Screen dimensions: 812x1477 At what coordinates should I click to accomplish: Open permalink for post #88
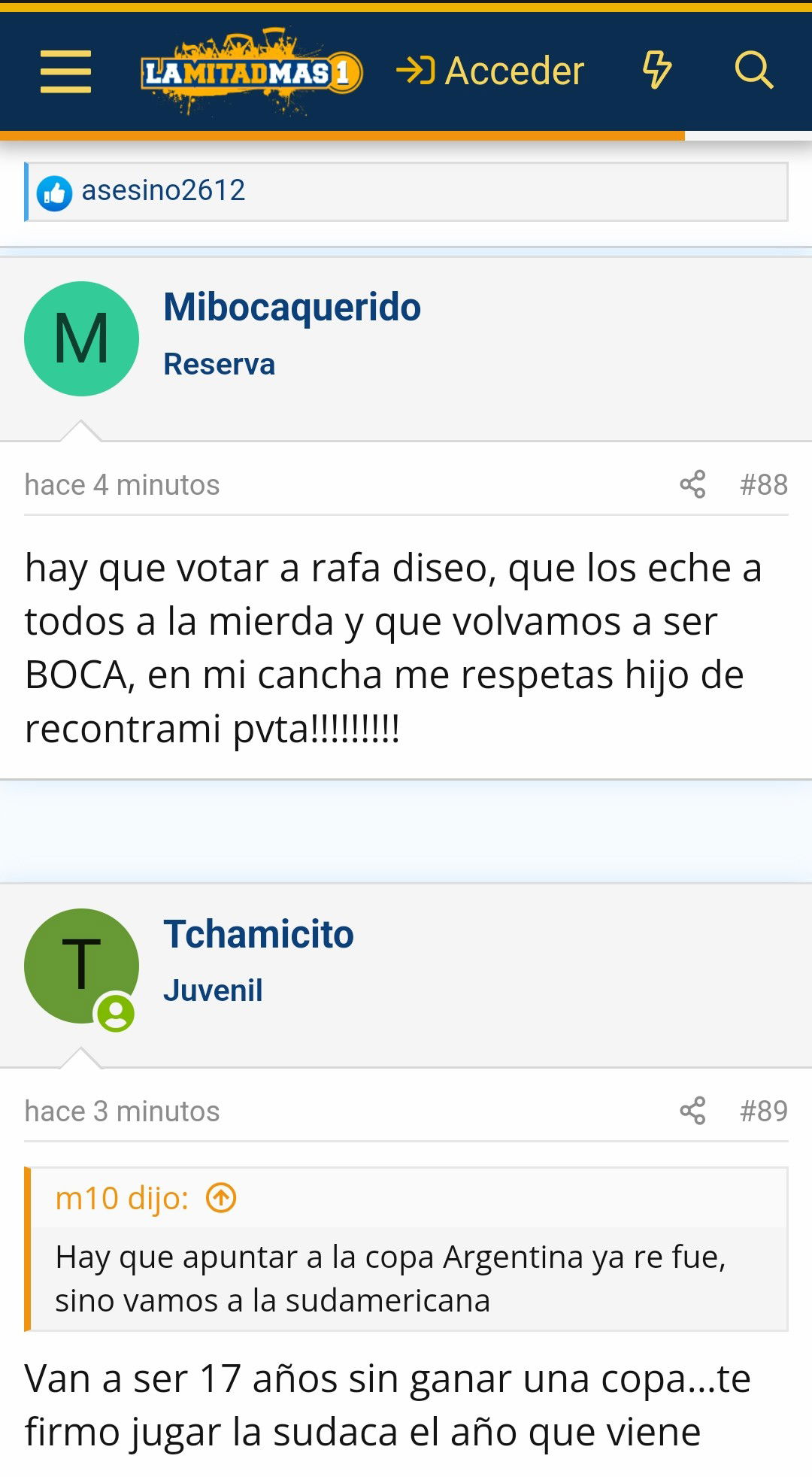764,485
